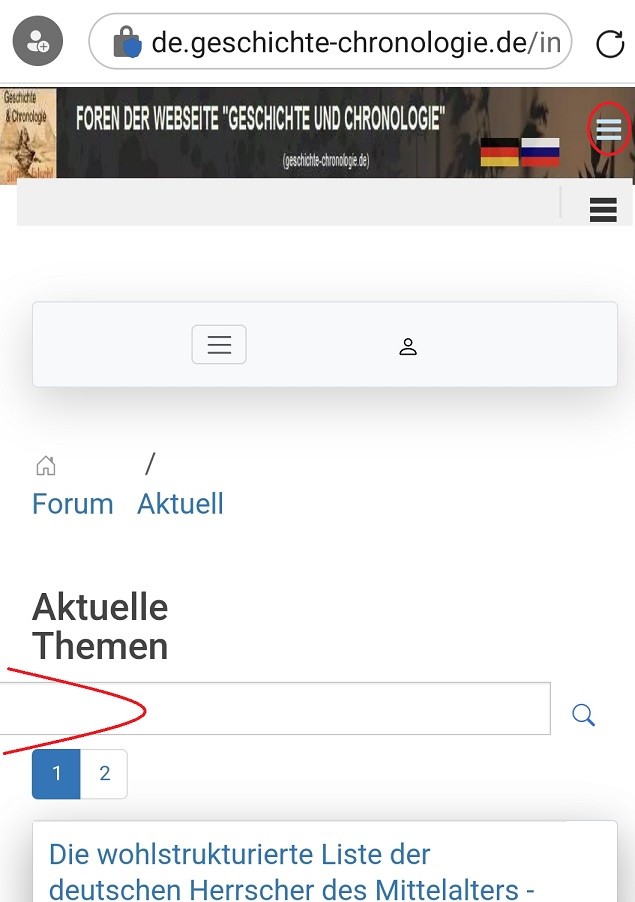Reload the page in the browser
The height and width of the screenshot is (902, 635).
[609, 43]
